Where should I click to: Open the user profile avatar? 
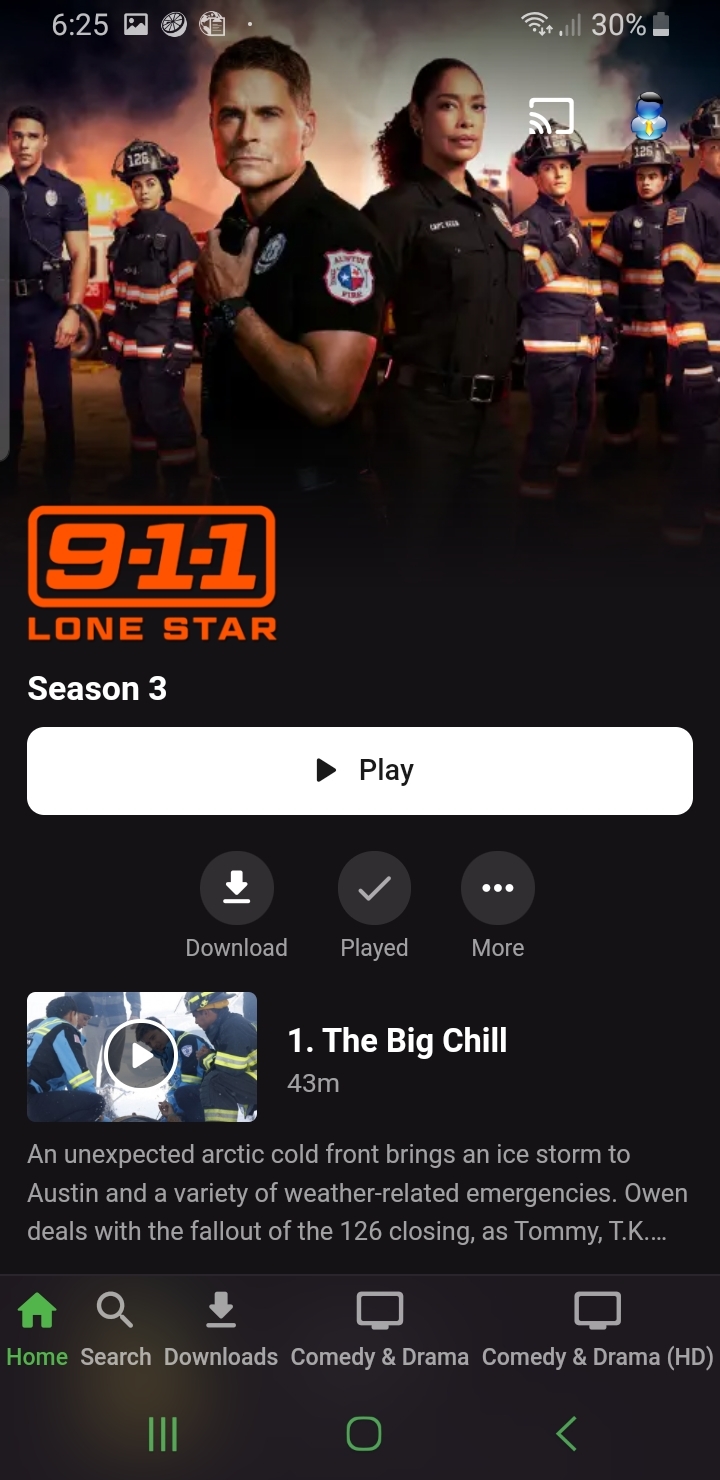pyautogui.click(x=649, y=116)
